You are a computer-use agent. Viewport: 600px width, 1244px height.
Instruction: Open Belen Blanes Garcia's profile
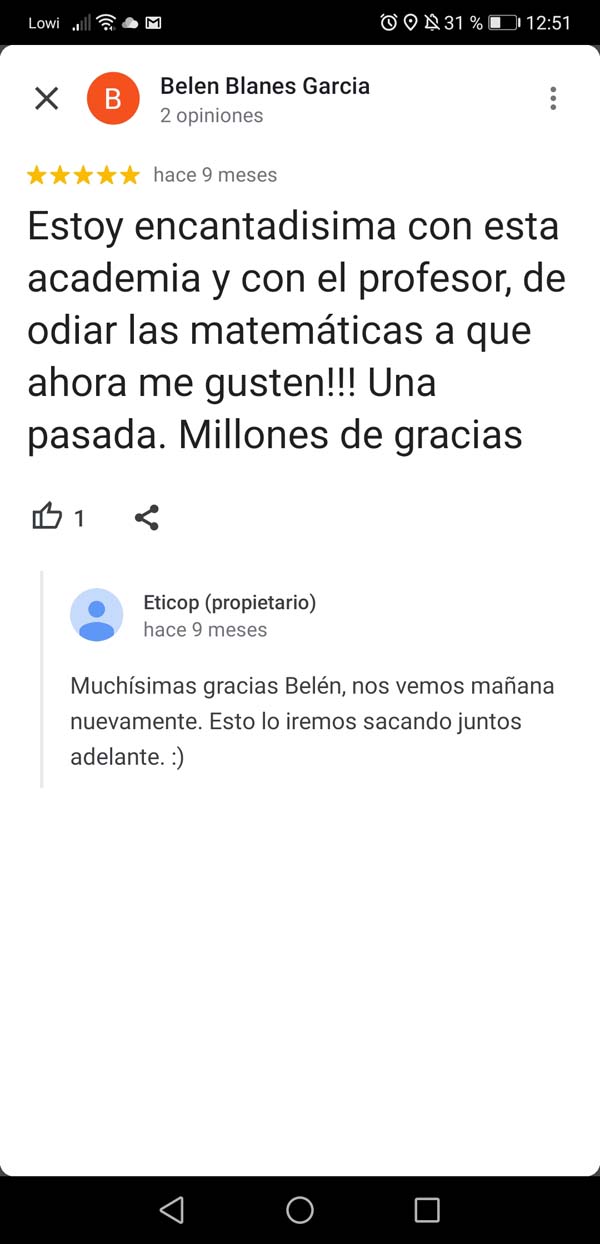[264, 87]
